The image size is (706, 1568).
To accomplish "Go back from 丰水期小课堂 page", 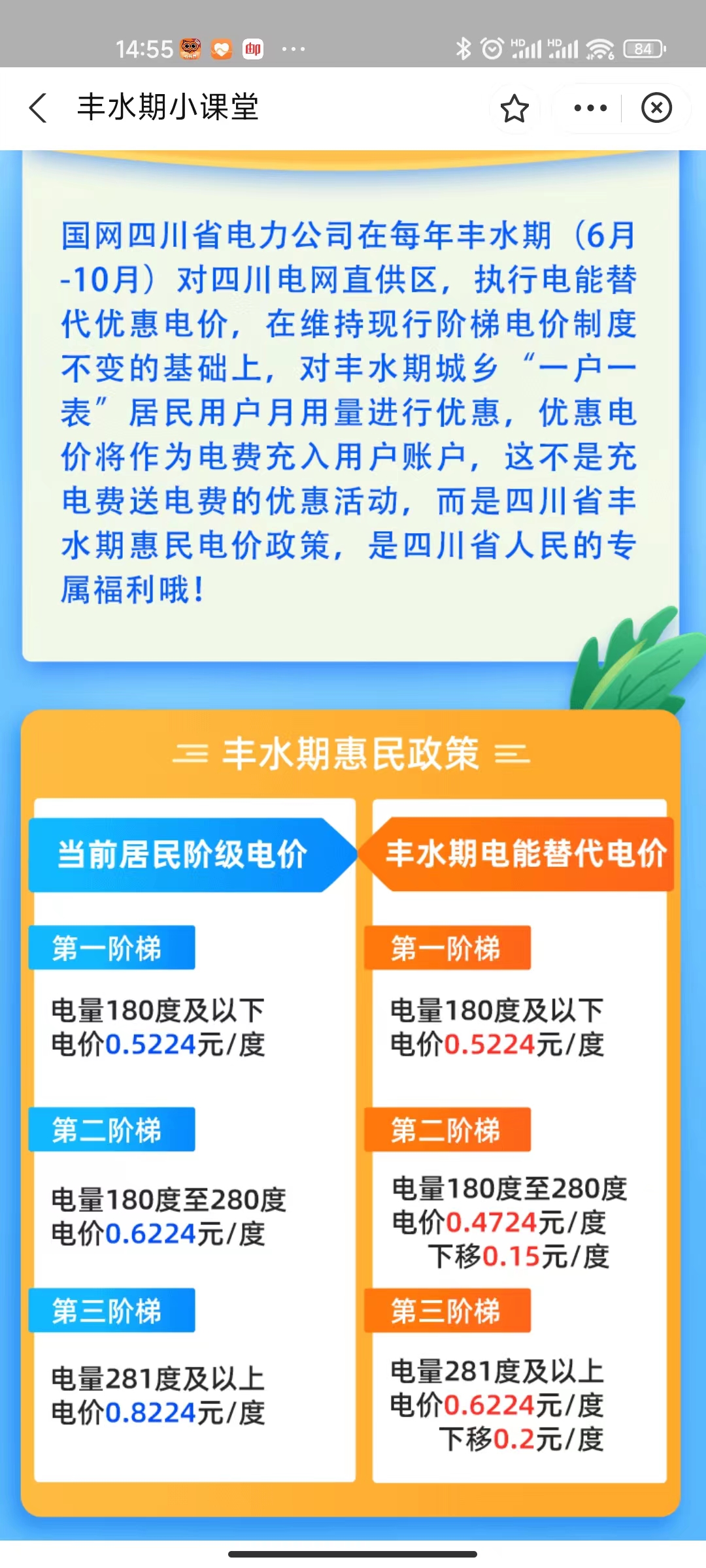I will click(x=38, y=108).
